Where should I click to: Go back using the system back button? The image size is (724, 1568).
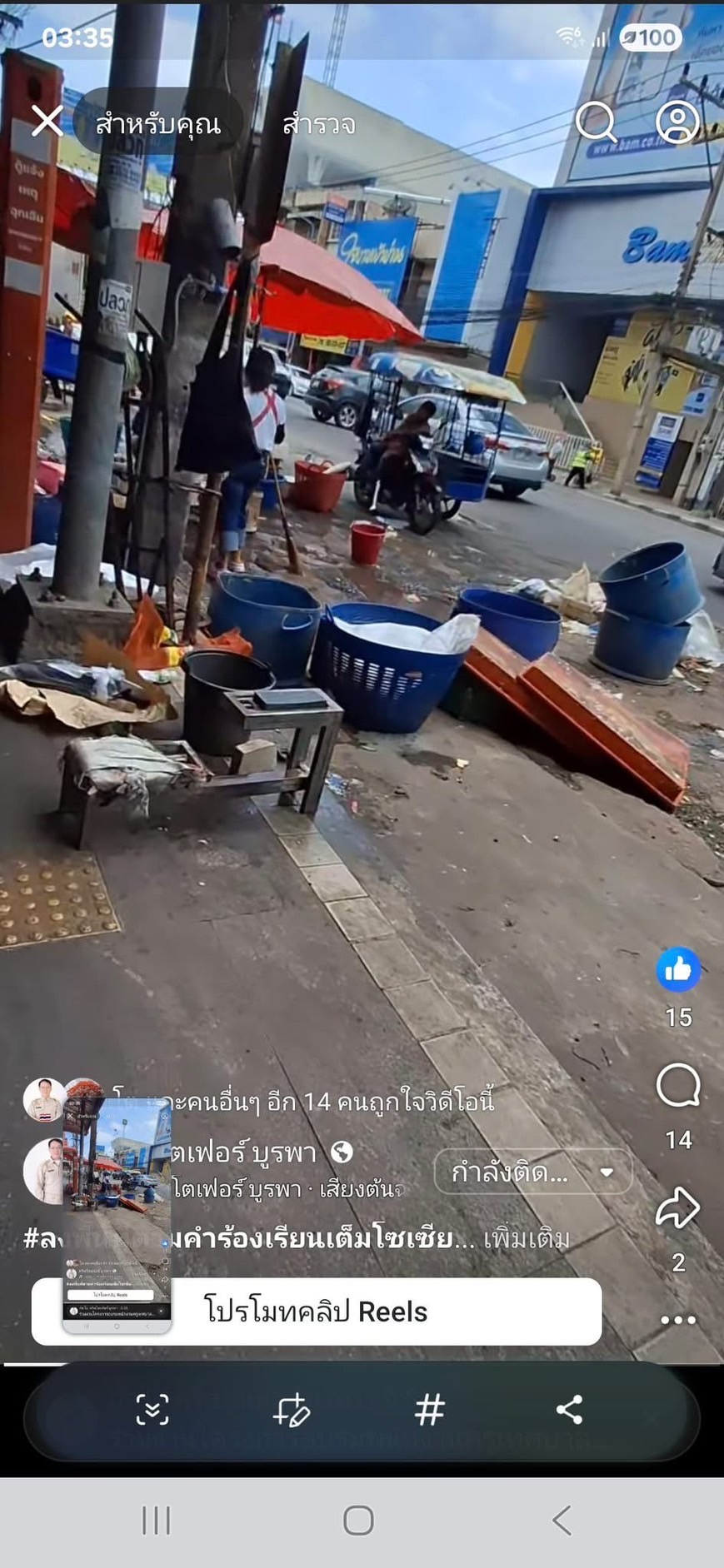pos(562,1521)
